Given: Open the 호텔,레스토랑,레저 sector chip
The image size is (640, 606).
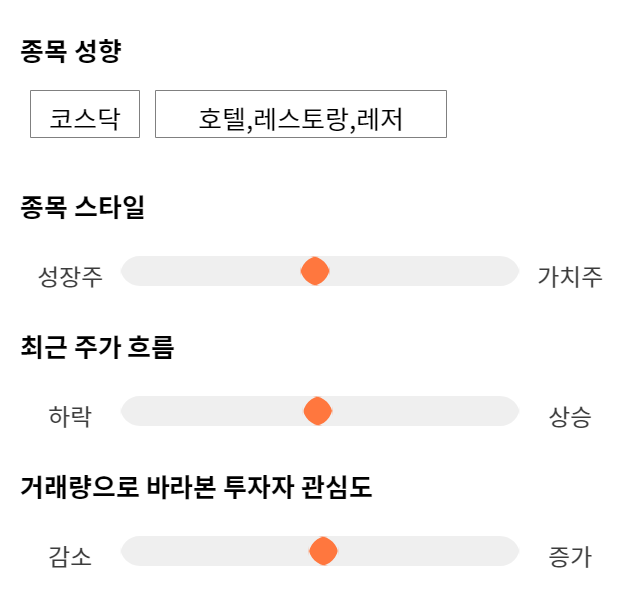Looking at the screenshot, I should click(301, 114).
